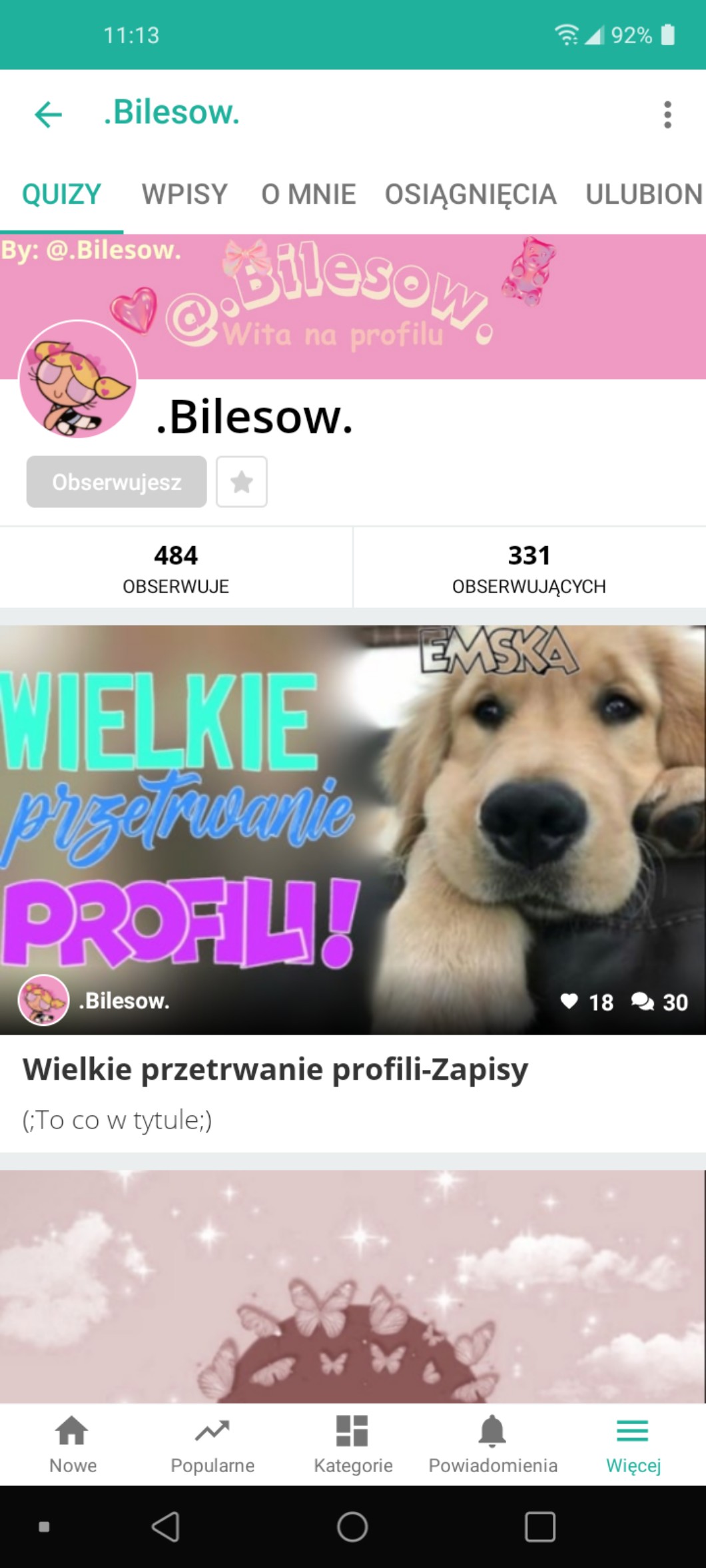Open the 331 Obserwujących list
The height and width of the screenshot is (1568, 706).
coord(529,568)
